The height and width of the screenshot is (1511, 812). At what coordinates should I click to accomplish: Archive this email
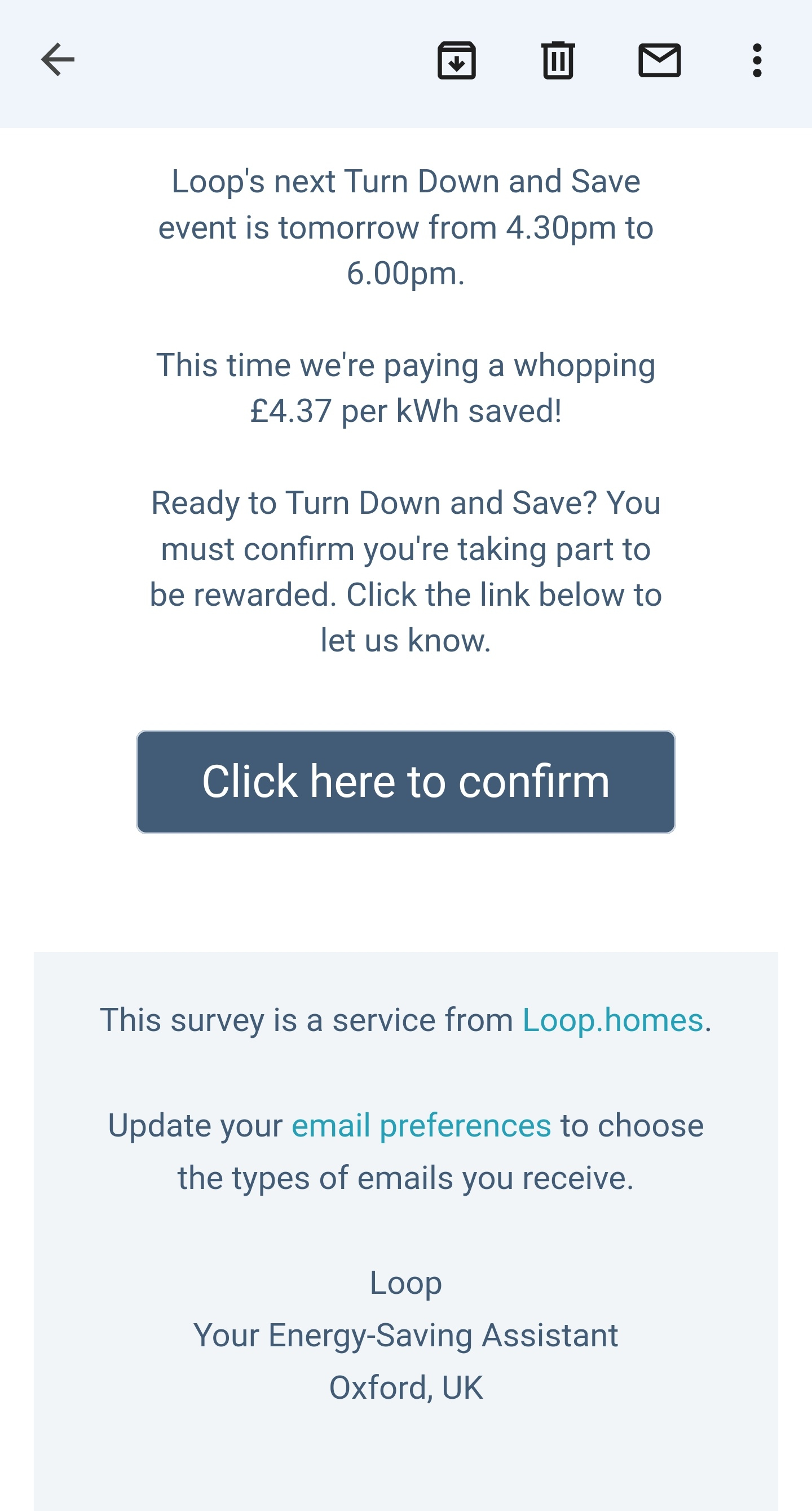(456, 60)
